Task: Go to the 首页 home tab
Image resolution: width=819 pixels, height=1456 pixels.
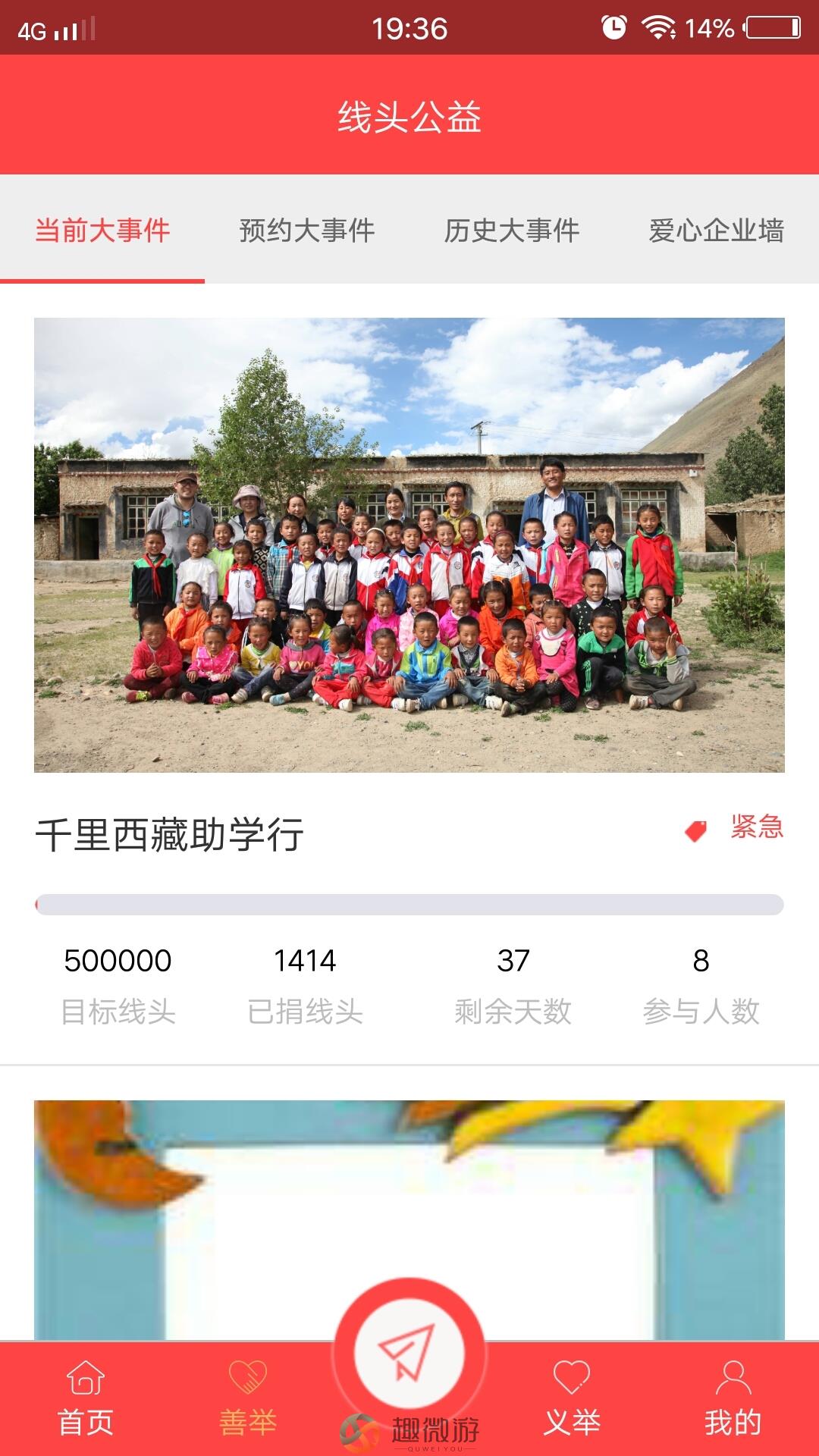Action: [85, 1399]
